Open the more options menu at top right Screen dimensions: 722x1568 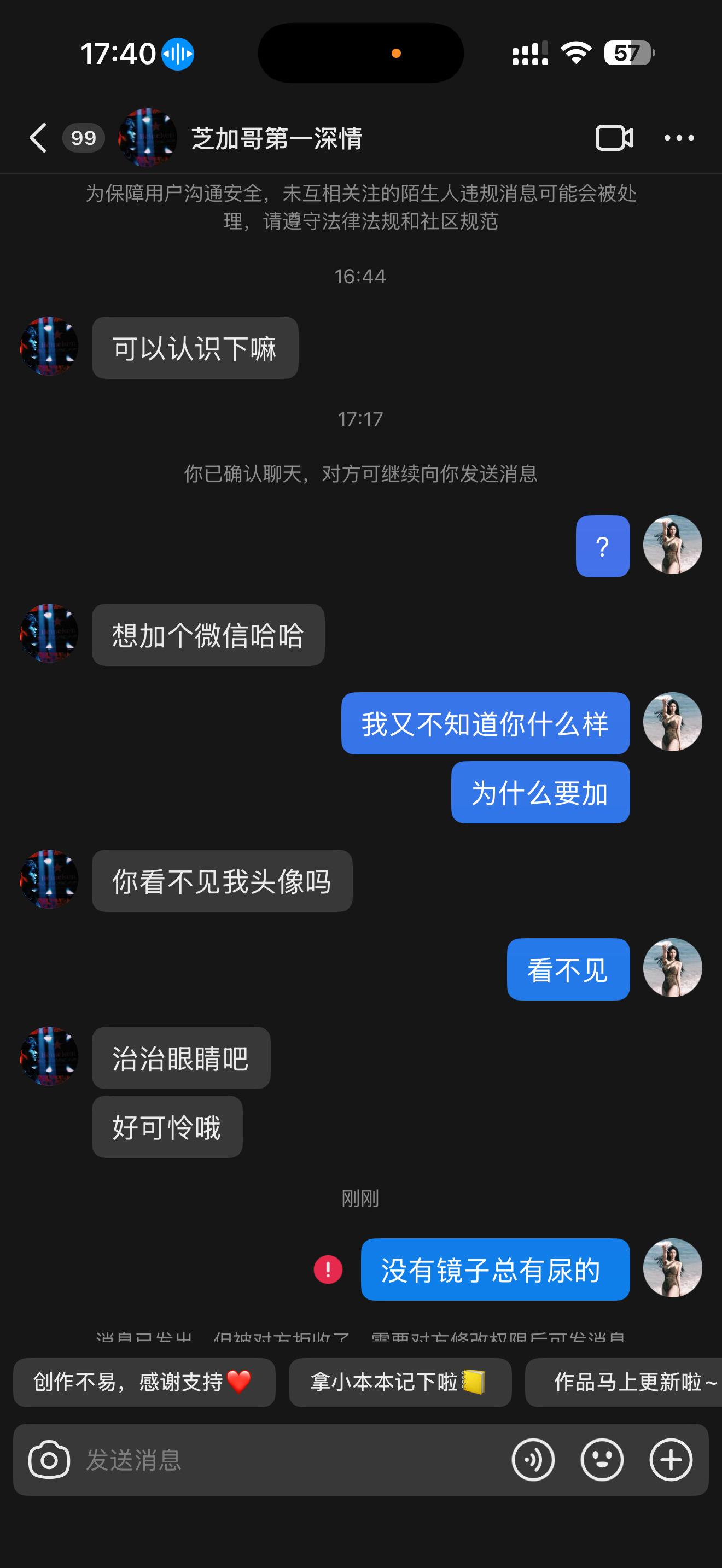pos(679,138)
